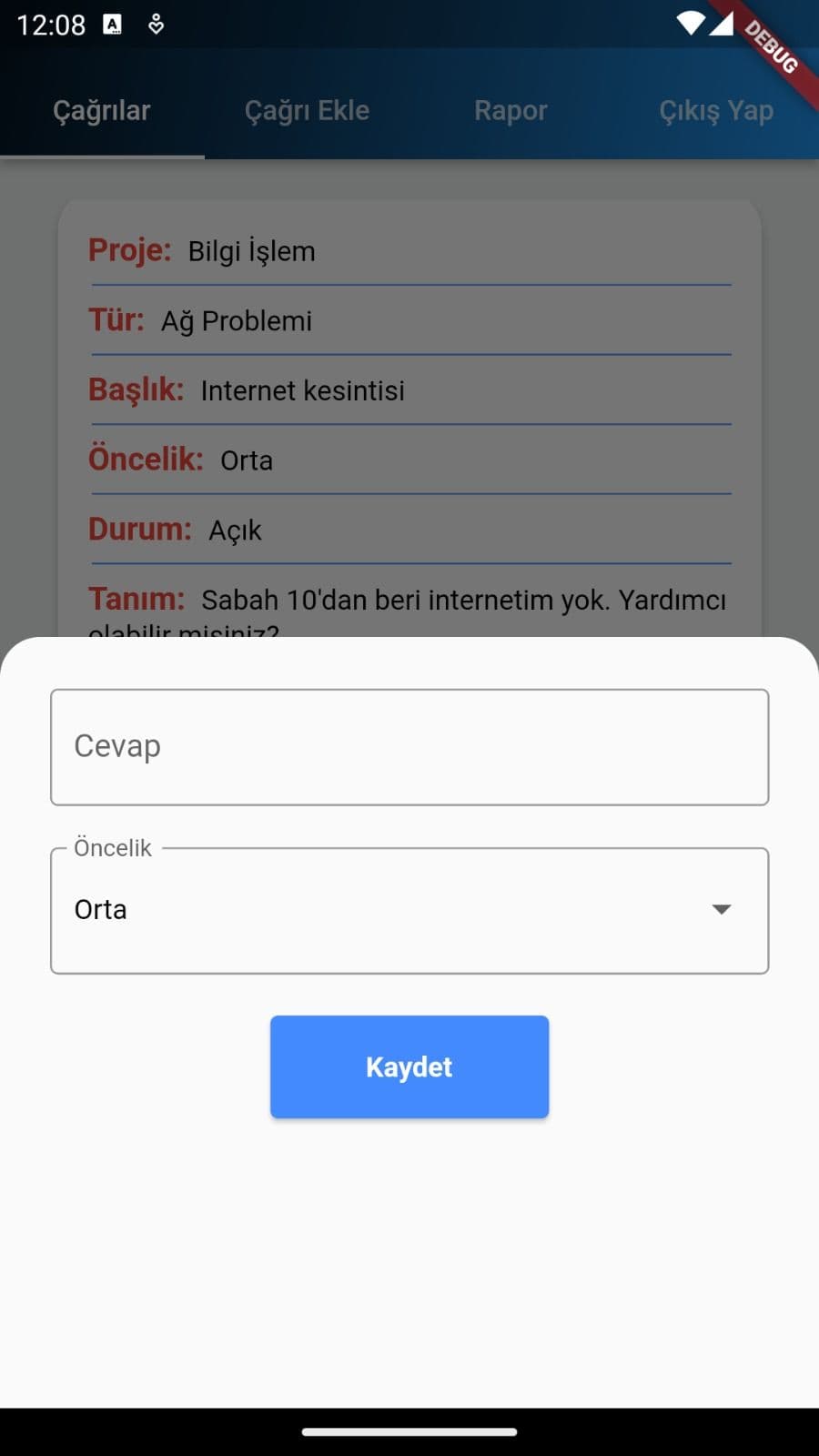Screen dimensions: 819x1456
Task: Tap the Proje value Bilgi İşlem
Action: click(x=250, y=251)
